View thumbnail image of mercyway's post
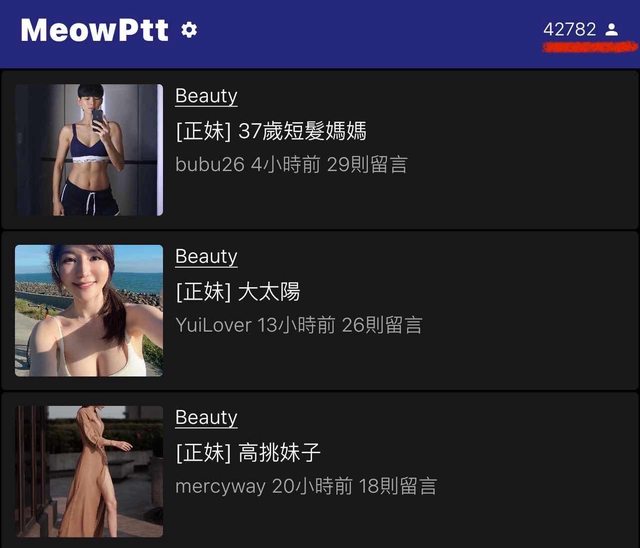The height and width of the screenshot is (548, 640). 89,471
